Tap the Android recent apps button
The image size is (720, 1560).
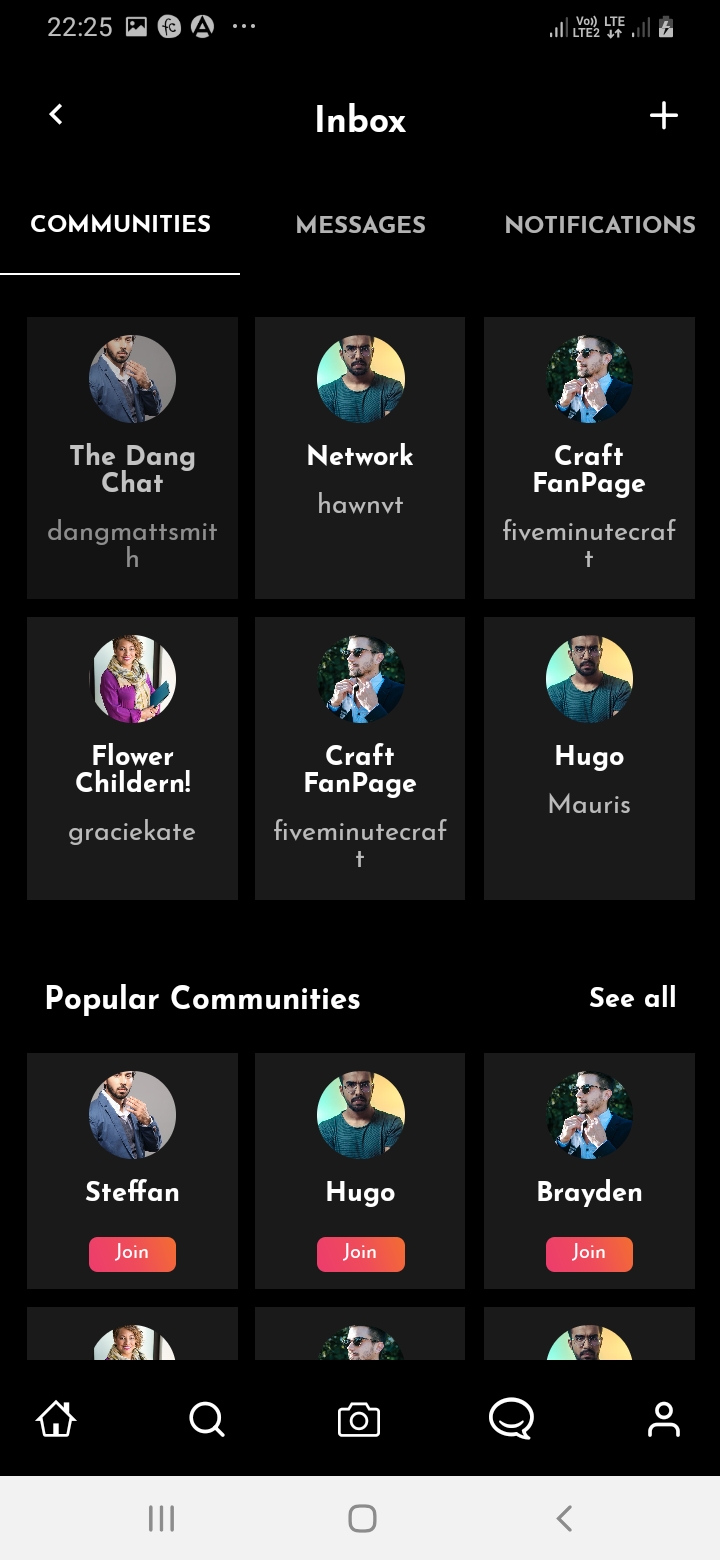[x=160, y=1517]
